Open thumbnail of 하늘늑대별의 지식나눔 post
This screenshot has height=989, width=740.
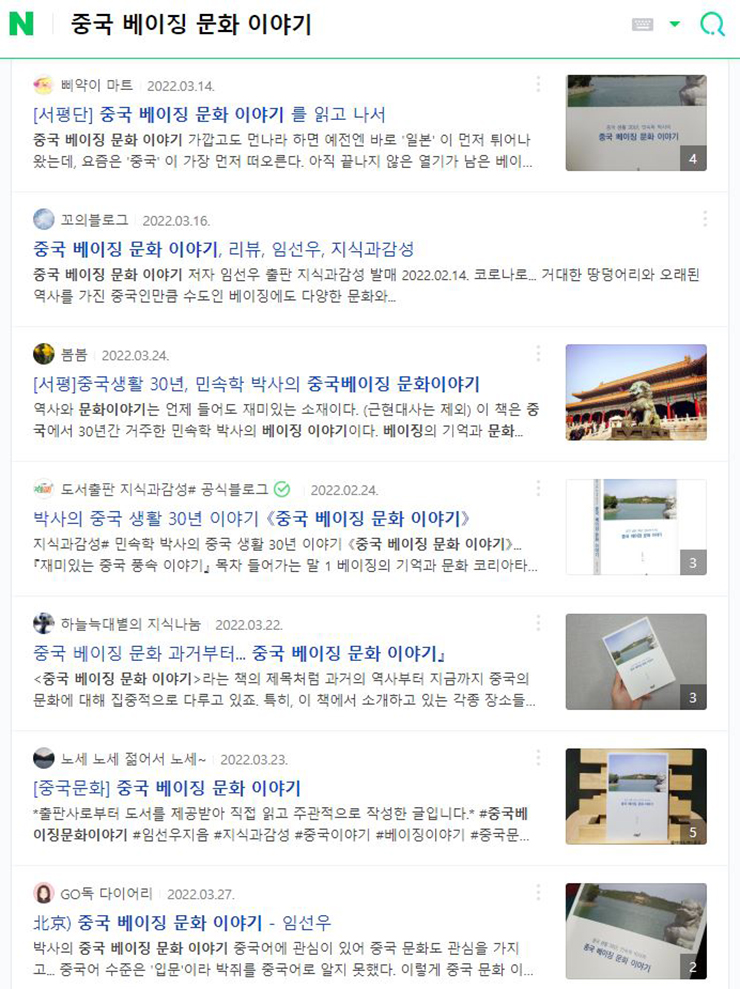click(x=636, y=662)
